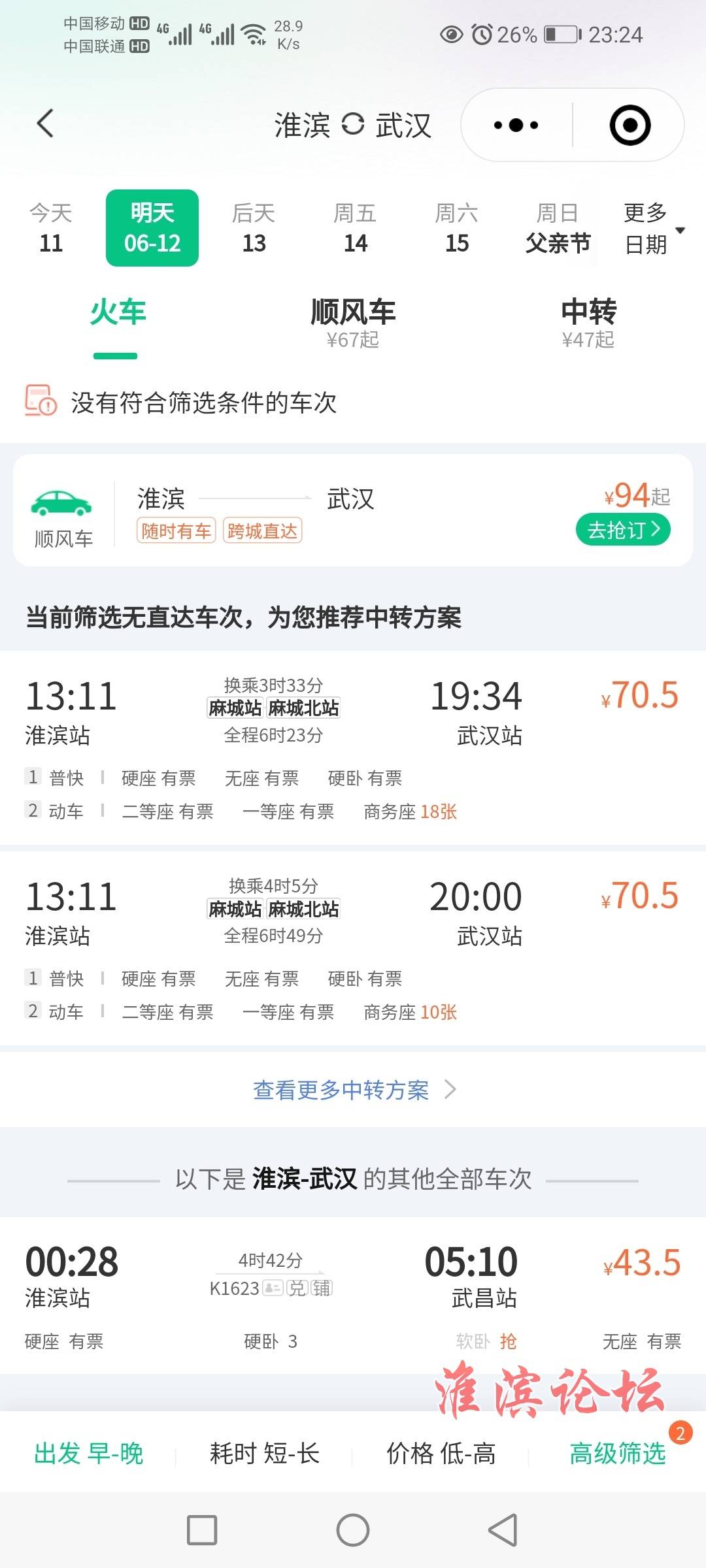The image size is (706, 1568).
Task: Open train K1623 departing 00:28
Action: (353, 1296)
